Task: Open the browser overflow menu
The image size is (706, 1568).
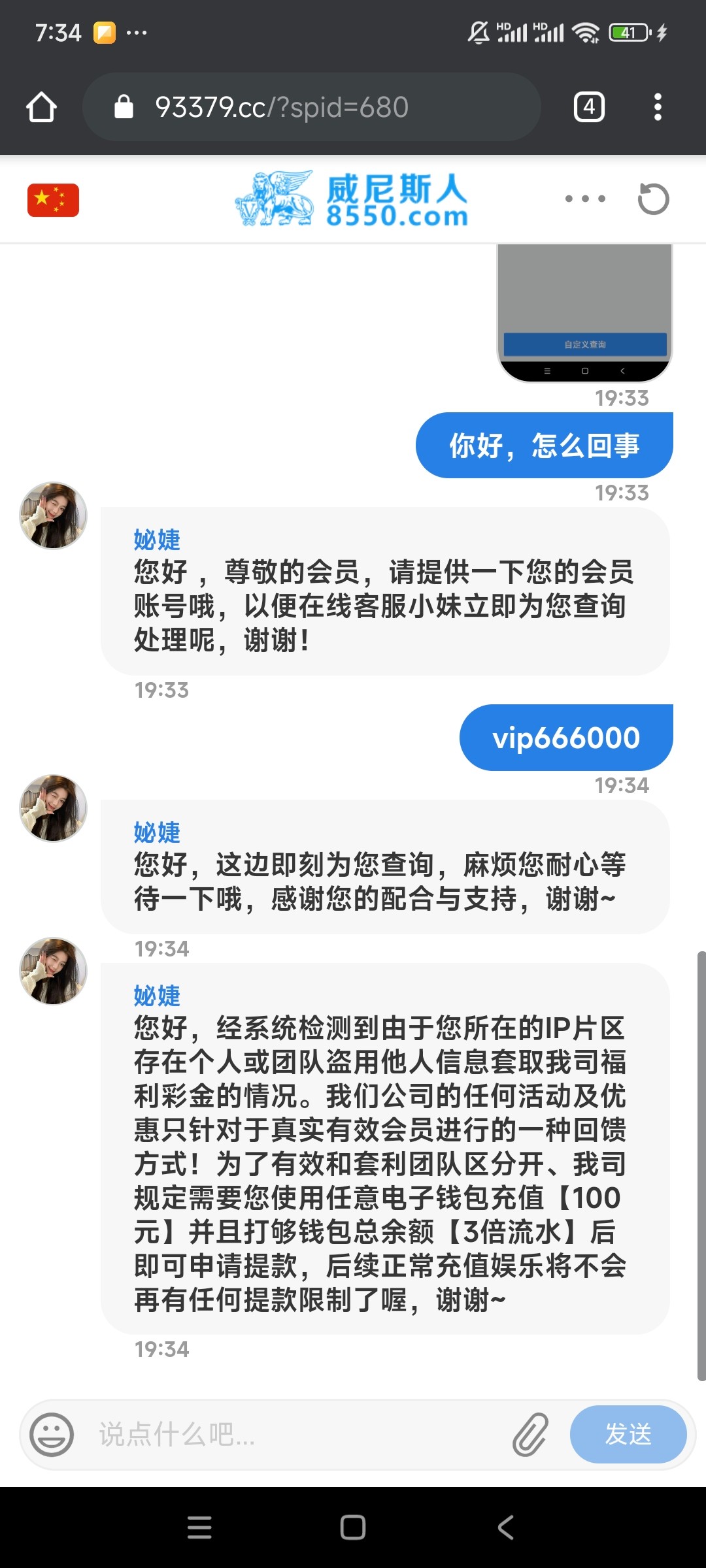Action: tap(658, 107)
